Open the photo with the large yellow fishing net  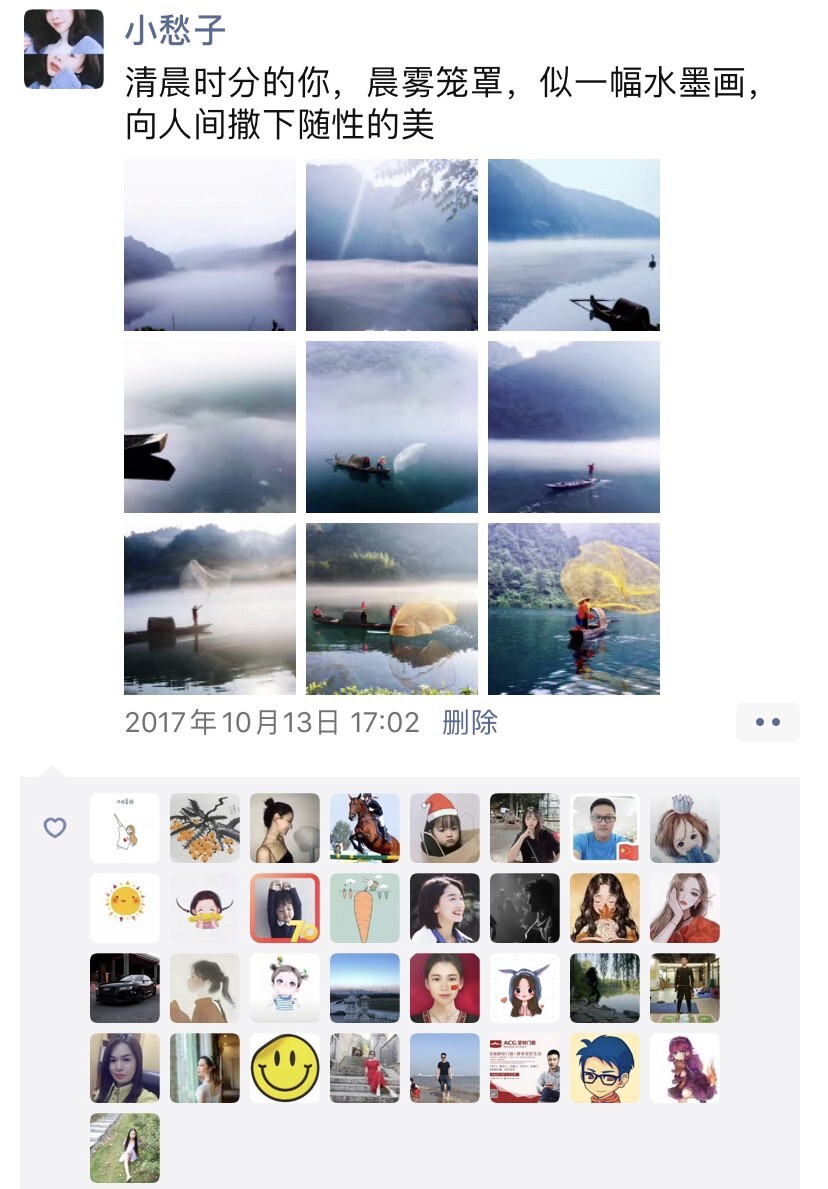574,609
